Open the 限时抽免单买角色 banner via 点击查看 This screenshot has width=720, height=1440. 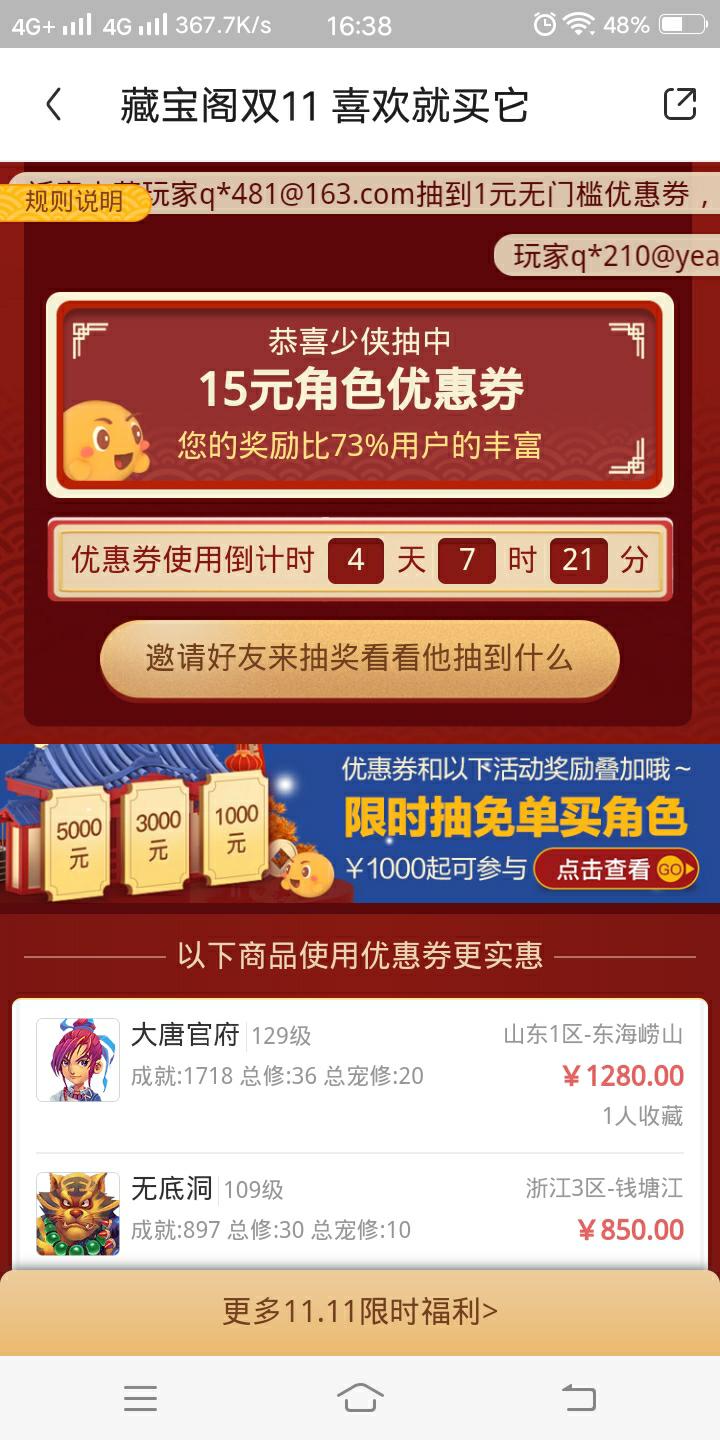coord(616,869)
